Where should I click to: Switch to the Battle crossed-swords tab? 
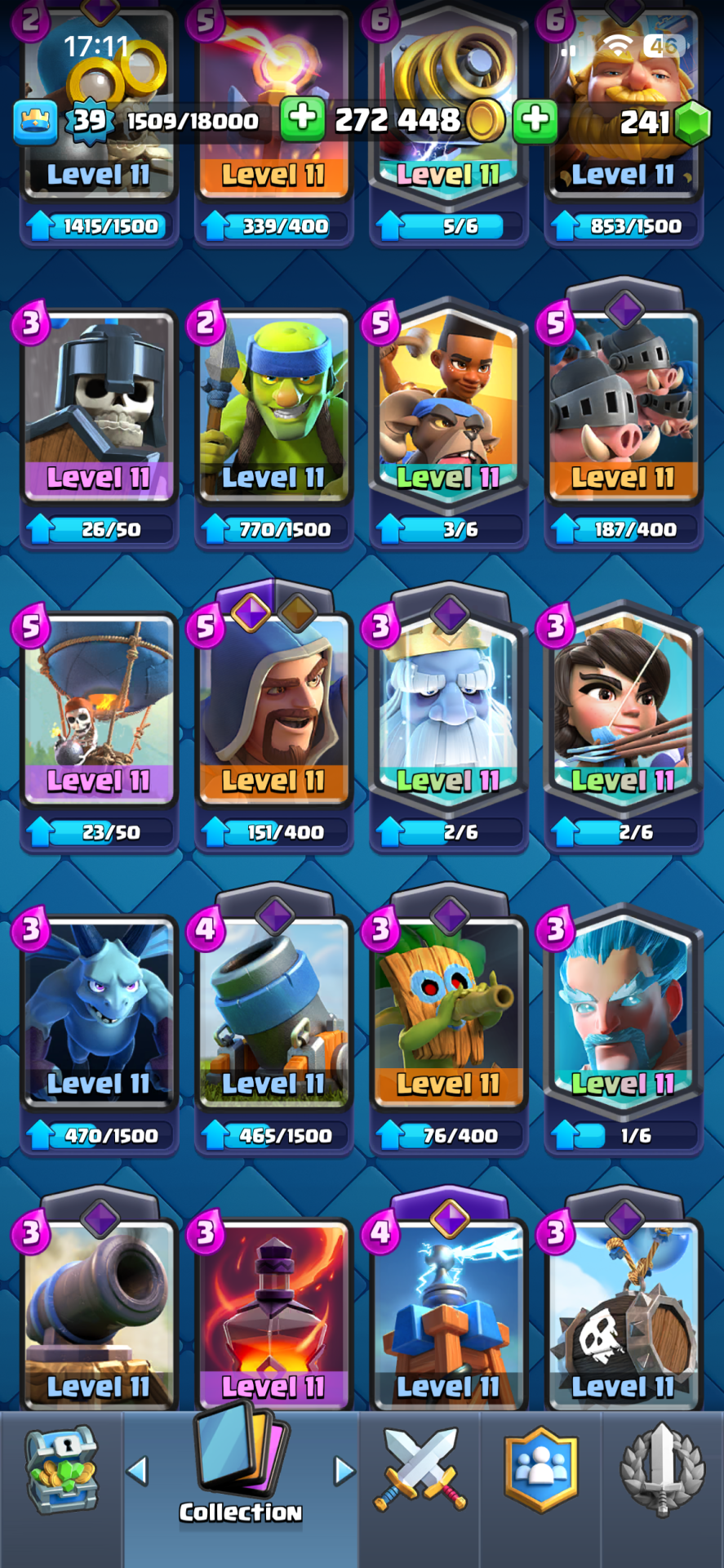[420, 1470]
